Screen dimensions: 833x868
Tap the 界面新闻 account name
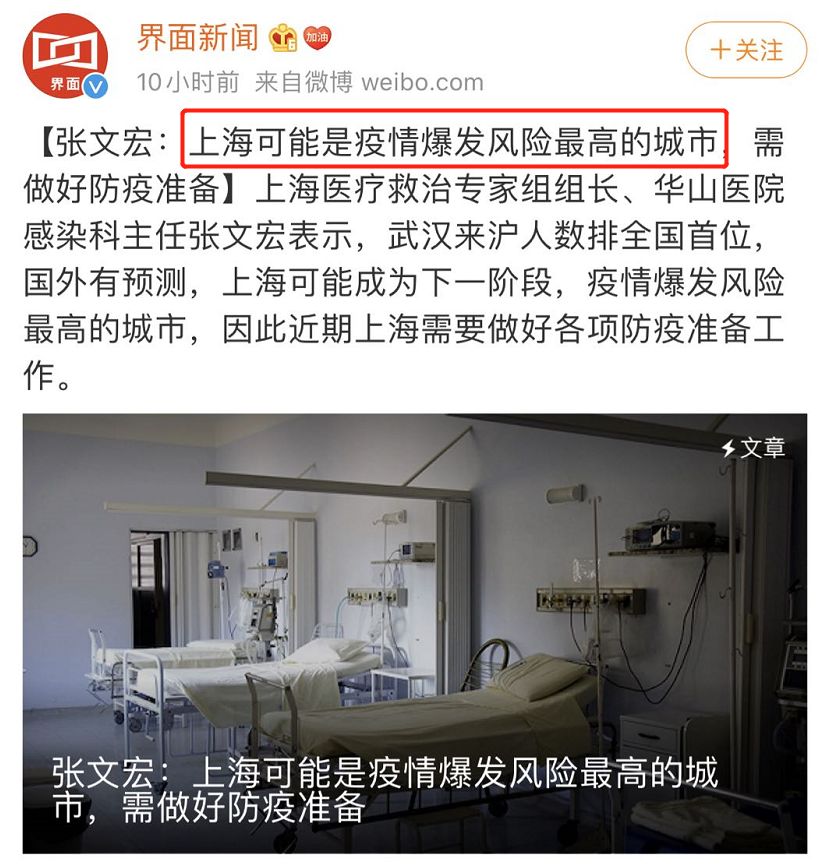(x=197, y=37)
